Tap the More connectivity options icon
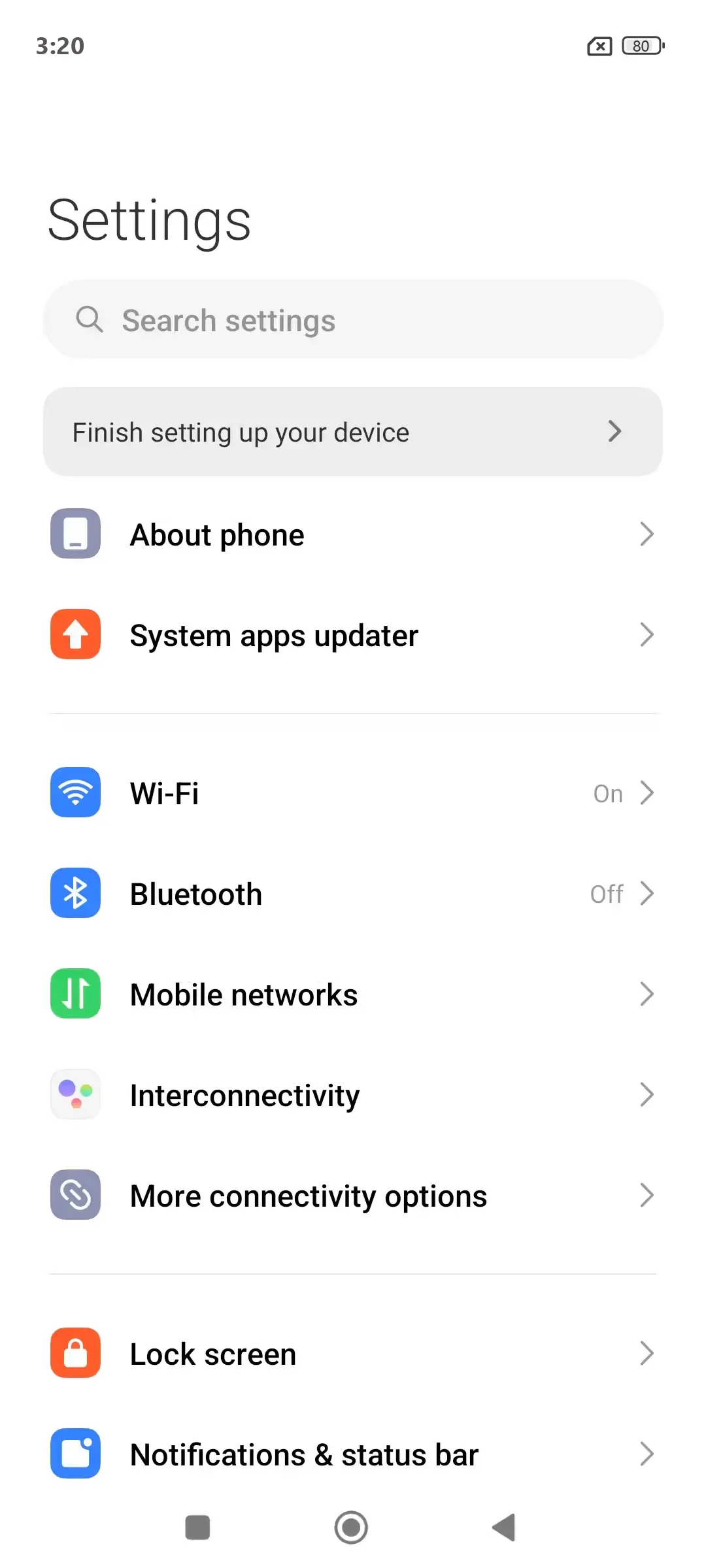 [x=75, y=1195]
